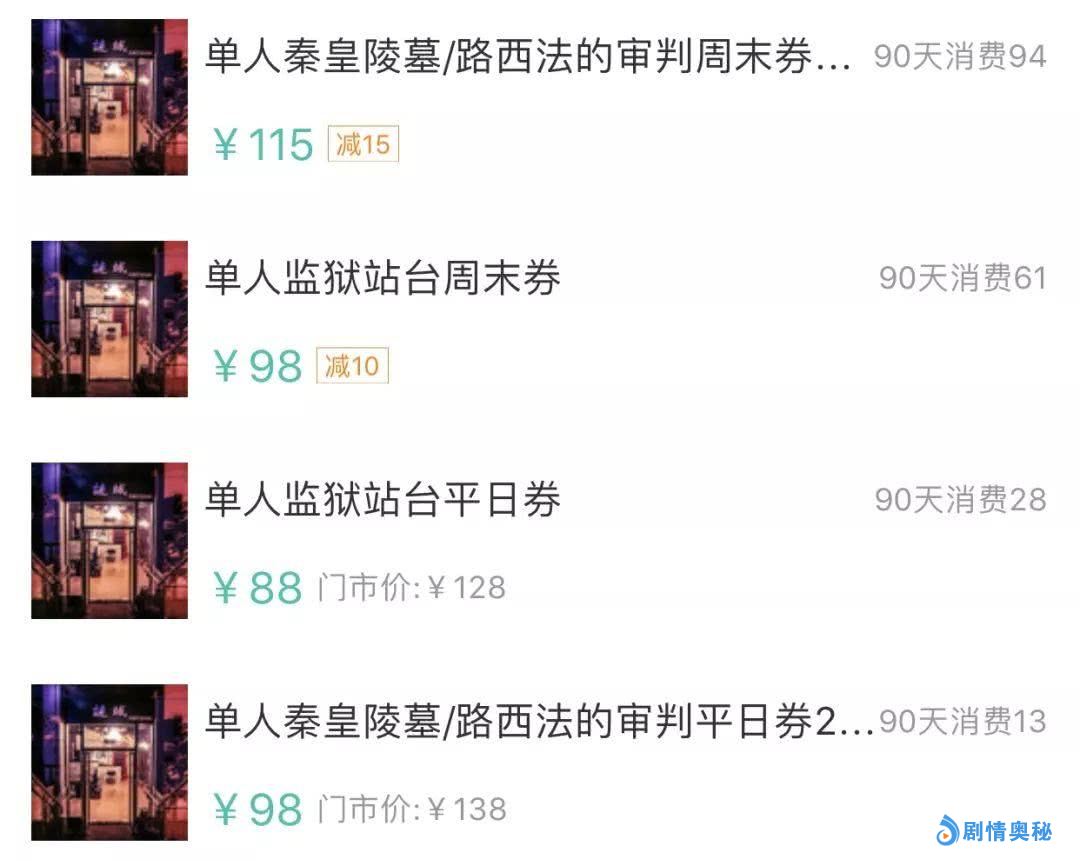Viewport: 1080px width, 861px height.
Task: Open the 单人秦皇陵墓/路西法的审判平日券 deal at ¥98
Action: pyautogui.click(x=538, y=722)
